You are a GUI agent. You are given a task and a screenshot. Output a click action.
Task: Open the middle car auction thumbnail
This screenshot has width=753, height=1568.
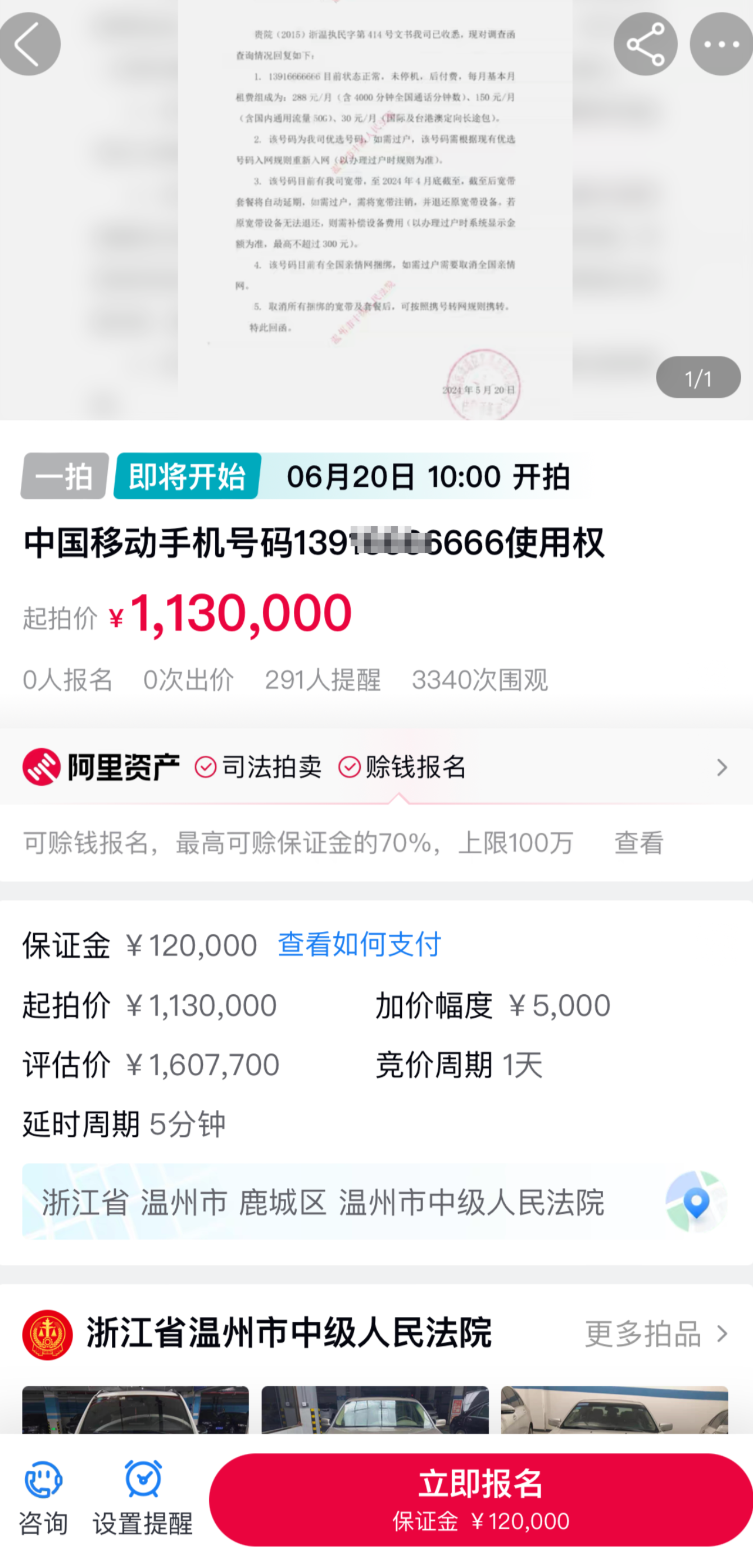[x=375, y=1409]
